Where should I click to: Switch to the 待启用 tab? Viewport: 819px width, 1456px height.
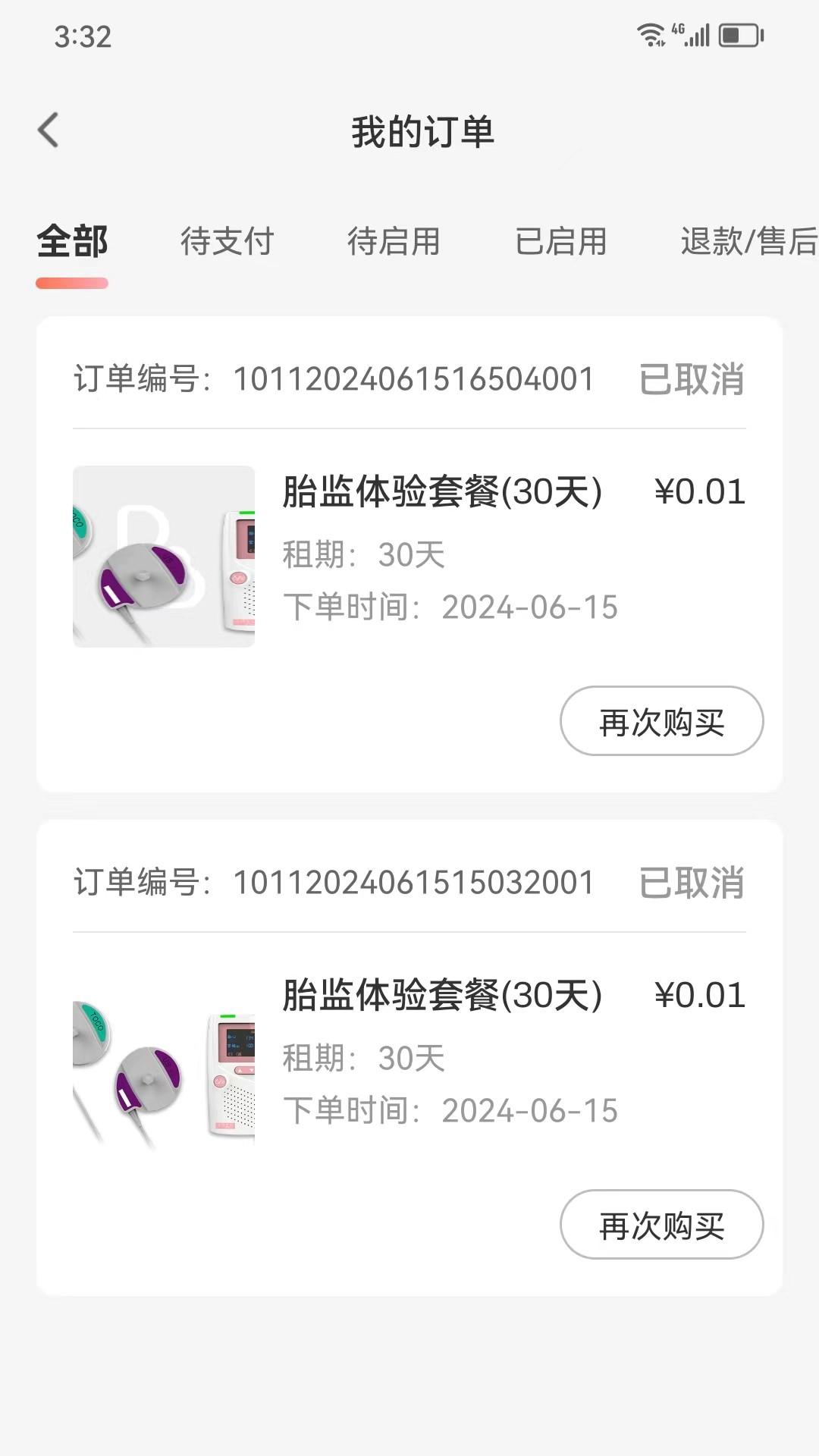pyautogui.click(x=394, y=243)
